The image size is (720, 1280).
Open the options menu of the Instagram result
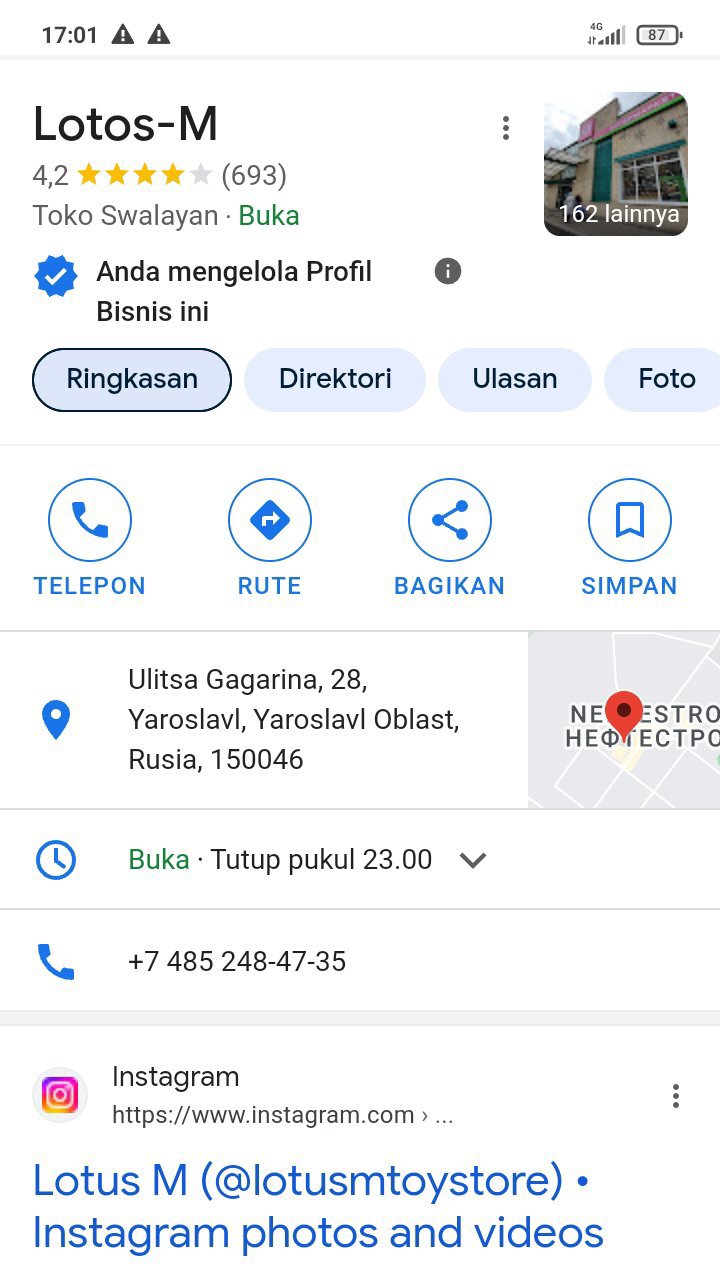[x=676, y=1096]
